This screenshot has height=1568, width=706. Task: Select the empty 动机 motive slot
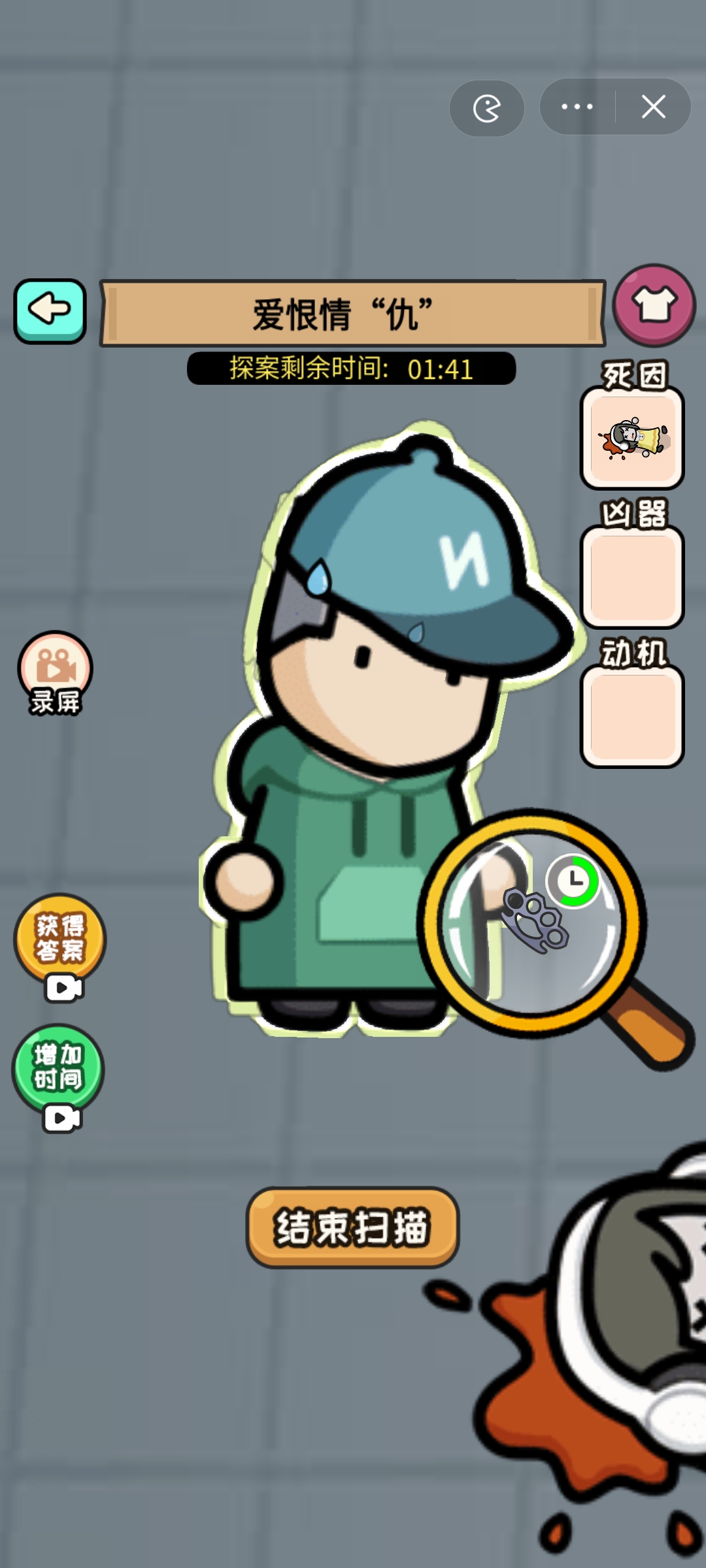(x=632, y=716)
